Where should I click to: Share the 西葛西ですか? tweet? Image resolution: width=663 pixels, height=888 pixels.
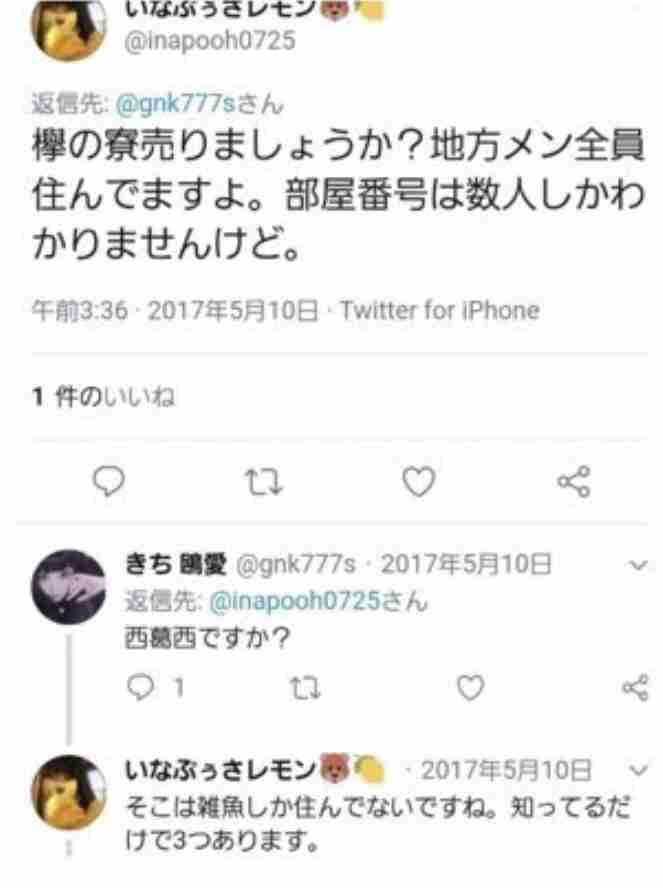(635, 688)
